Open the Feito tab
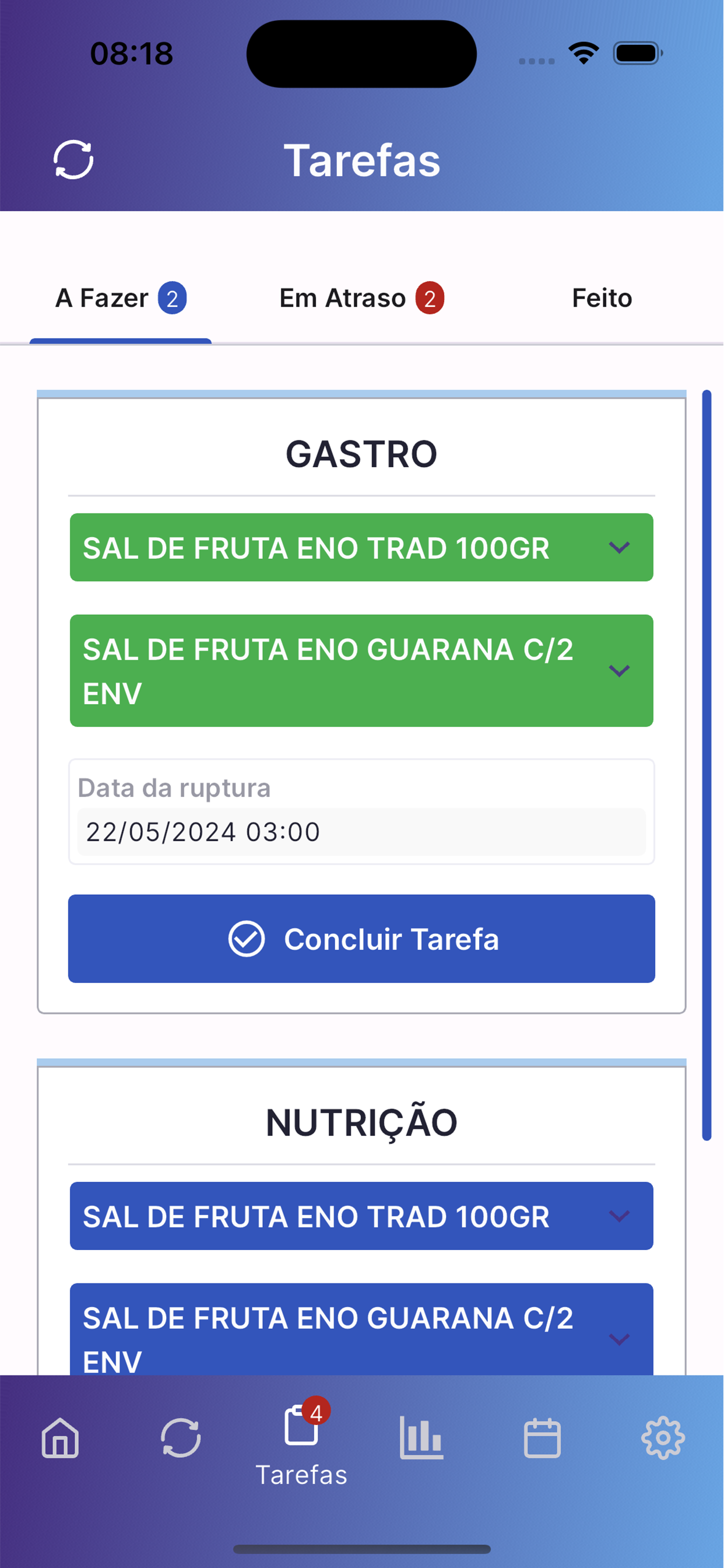The image size is (724, 1568). [x=602, y=298]
